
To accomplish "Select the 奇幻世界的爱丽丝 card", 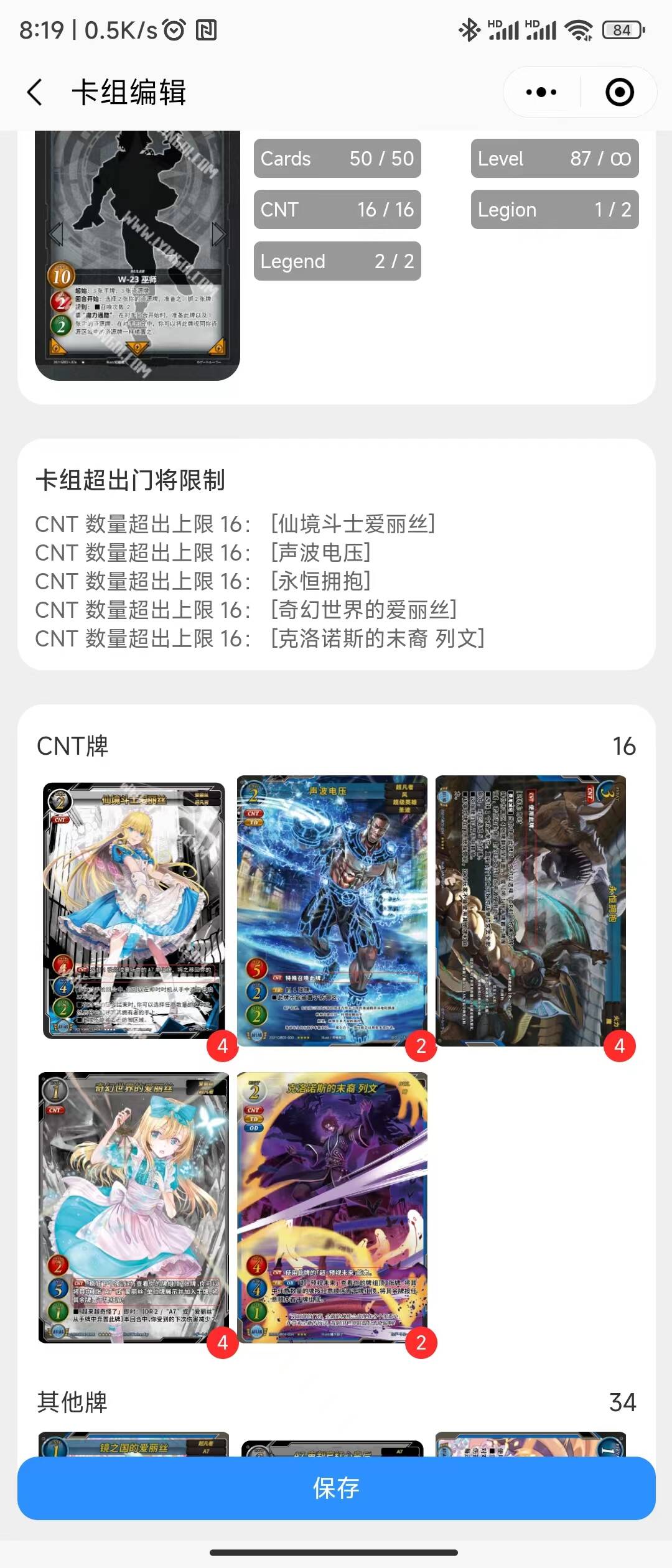I will pyautogui.click(x=134, y=1207).
